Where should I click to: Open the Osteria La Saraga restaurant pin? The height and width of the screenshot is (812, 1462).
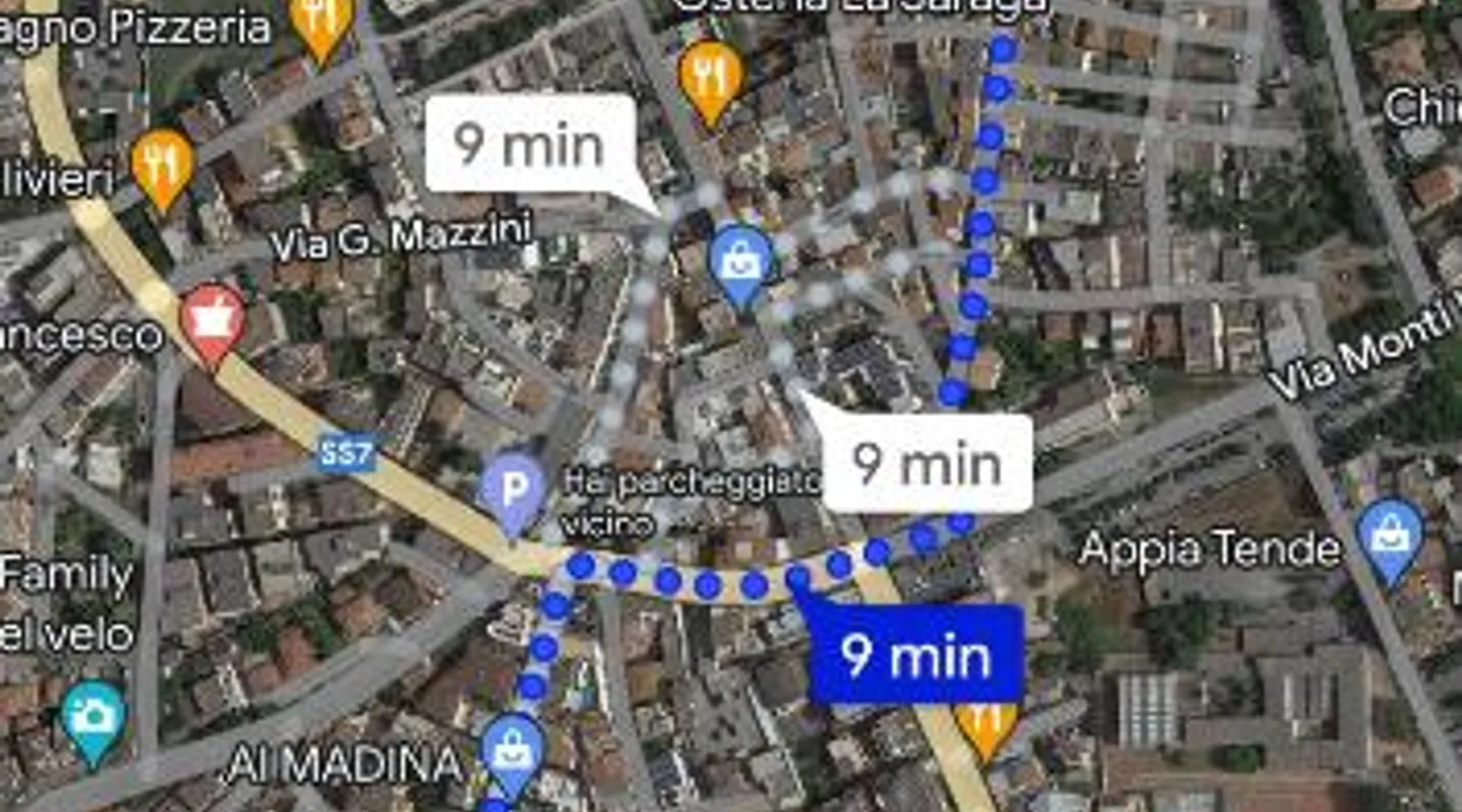coord(711,78)
